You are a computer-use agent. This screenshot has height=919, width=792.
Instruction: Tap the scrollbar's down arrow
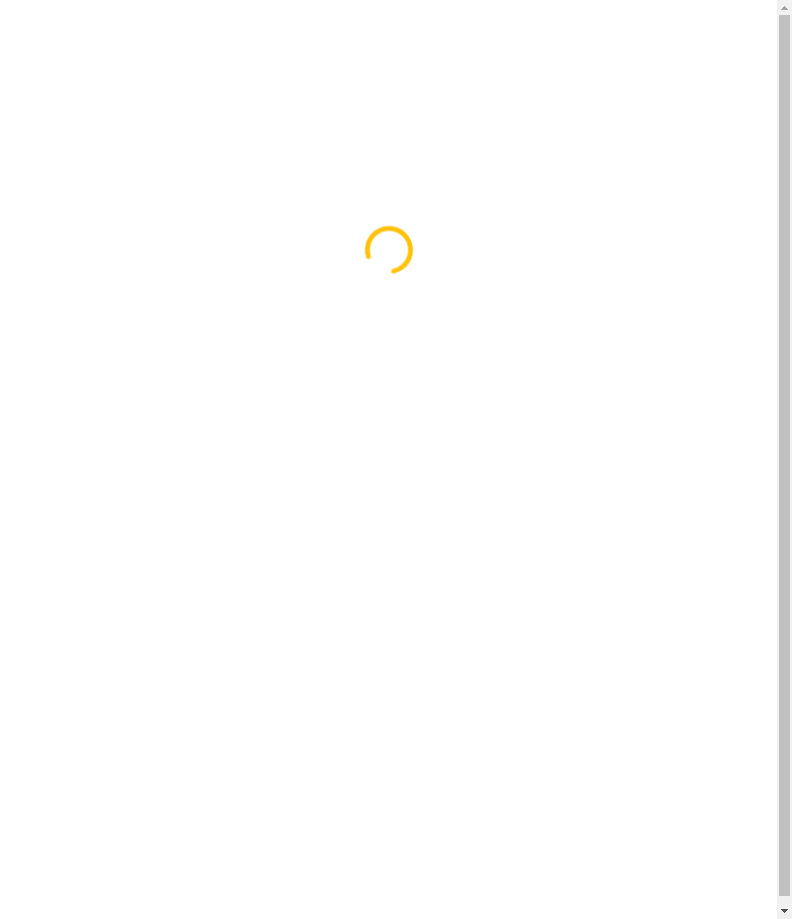784,911
